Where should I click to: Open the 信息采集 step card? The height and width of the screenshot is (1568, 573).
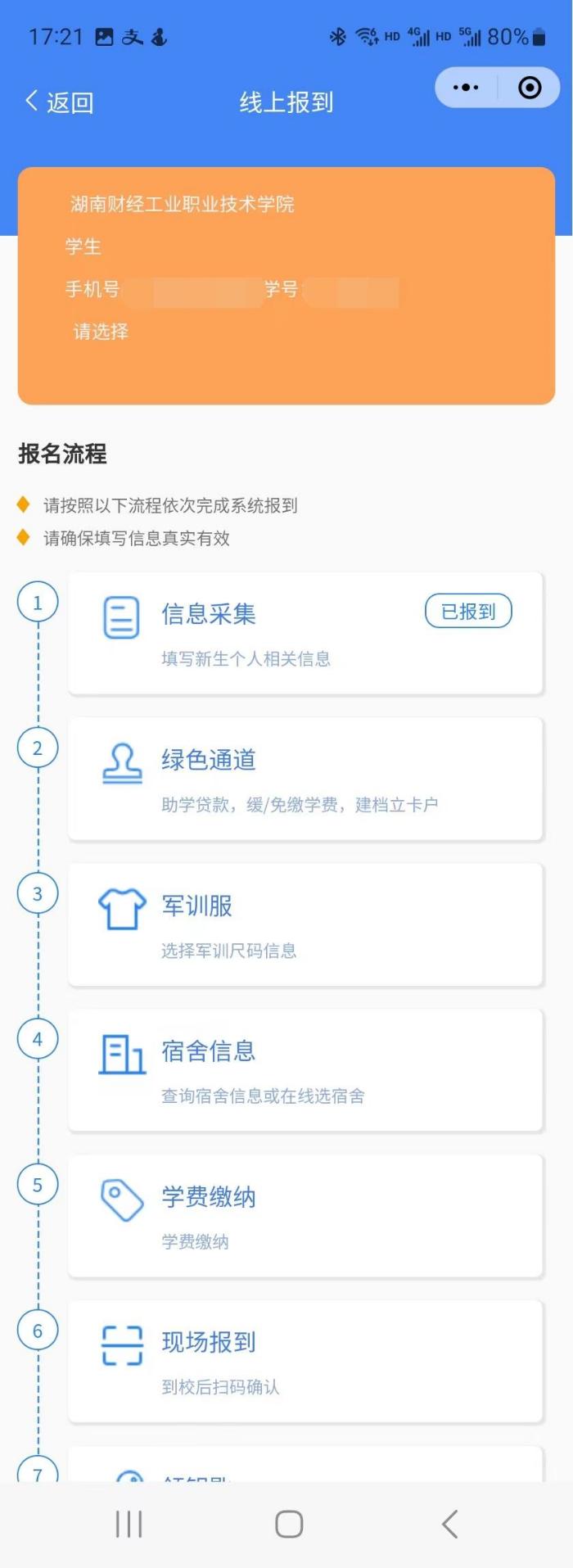305,634
